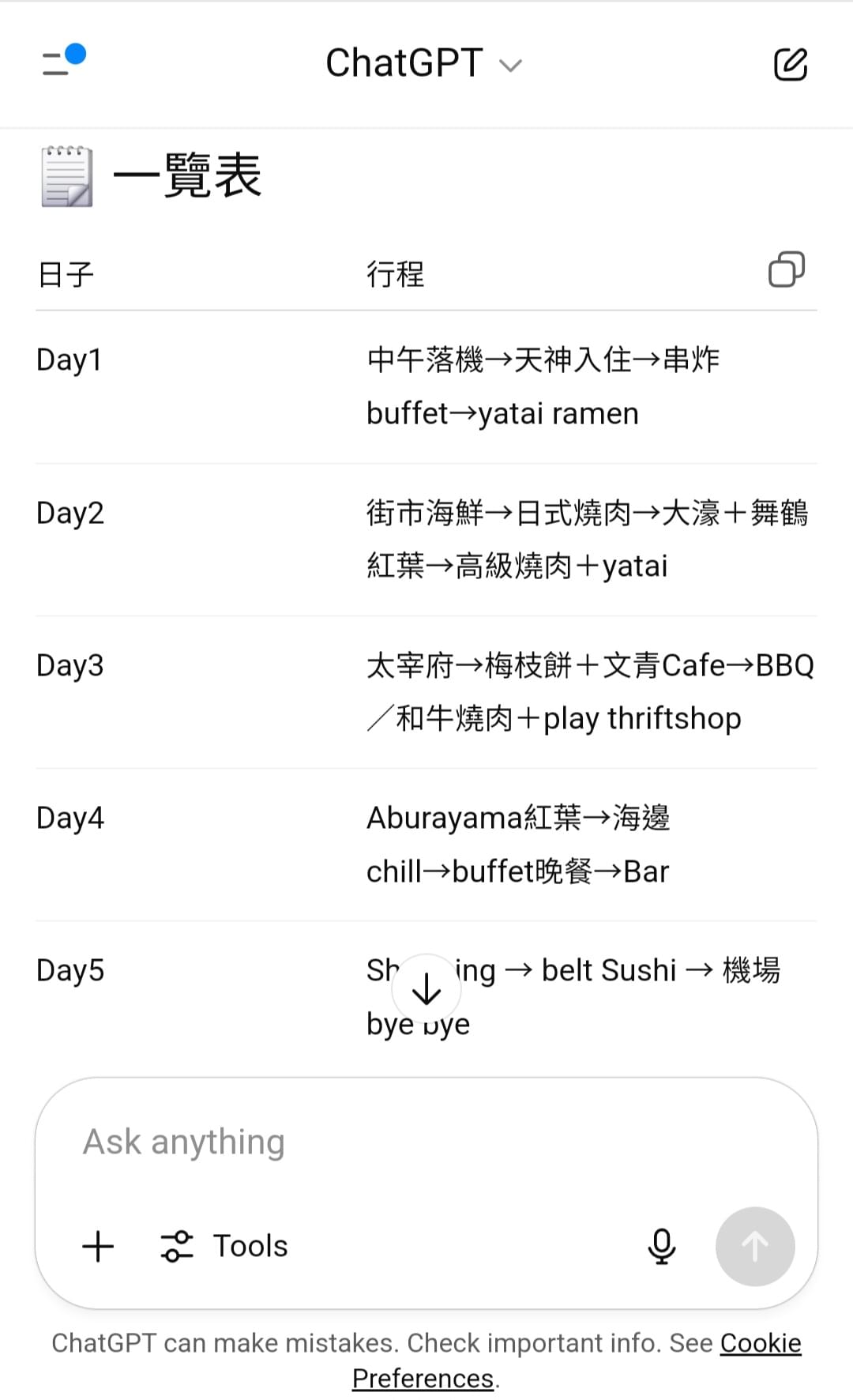The width and height of the screenshot is (853, 1400).
Task: Copy the itinerary table
Action: click(787, 269)
